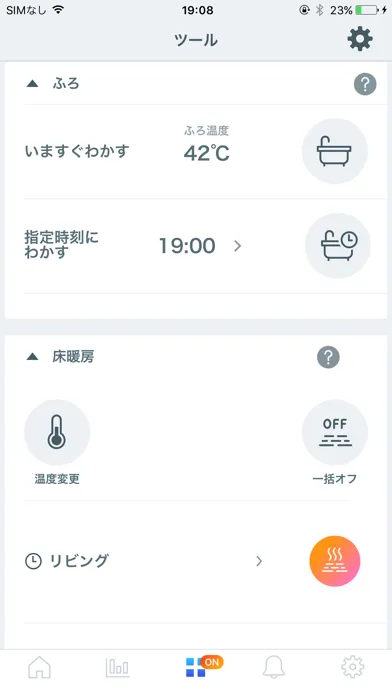The height and width of the screenshot is (696, 392).
Task: Activate the scheduled bath heating button
Action: click(337, 245)
